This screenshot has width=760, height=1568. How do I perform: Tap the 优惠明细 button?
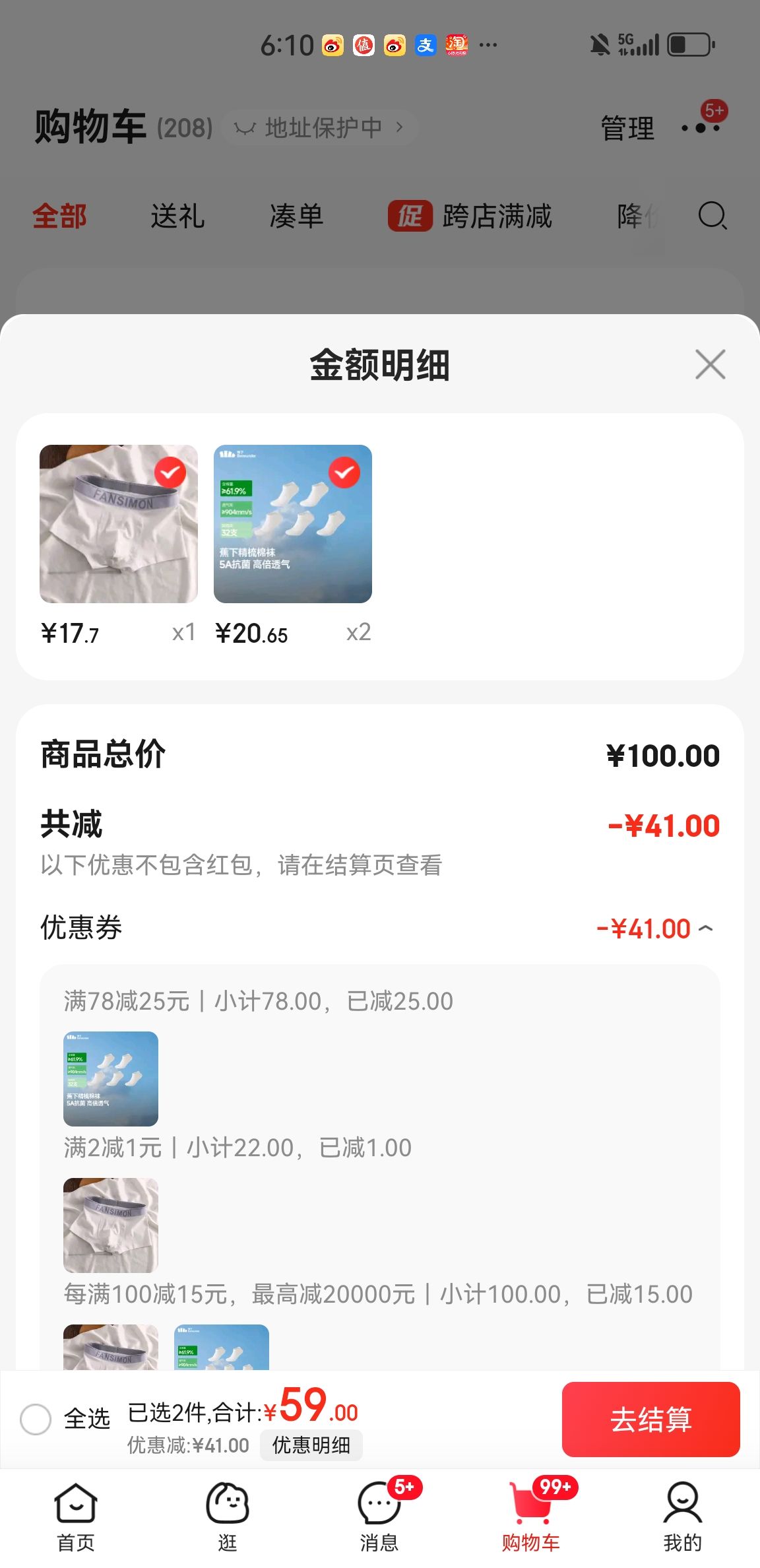point(311,1445)
